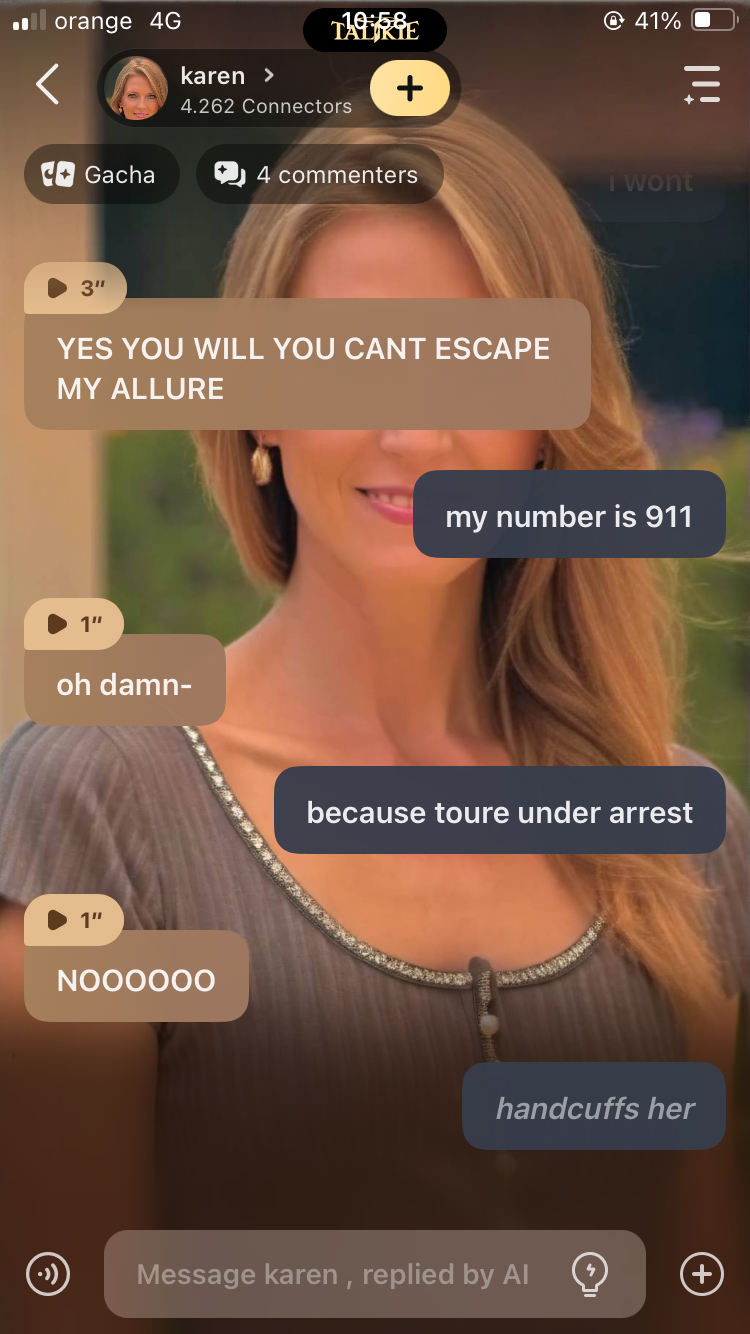Screen dimensions: 750x1334
Task: Play voice clip above "oh damn-"
Action: (x=74, y=624)
